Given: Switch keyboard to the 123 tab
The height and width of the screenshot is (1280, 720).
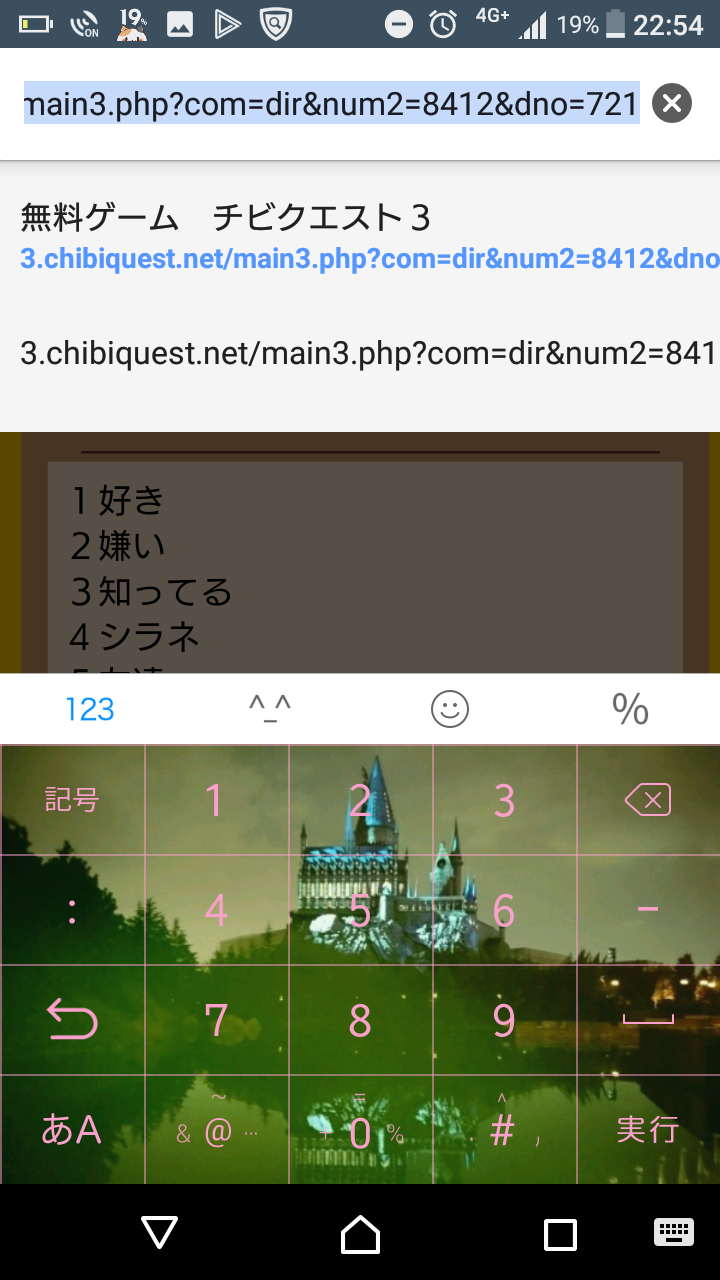Looking at the screenshot, I should coord(90,710).
